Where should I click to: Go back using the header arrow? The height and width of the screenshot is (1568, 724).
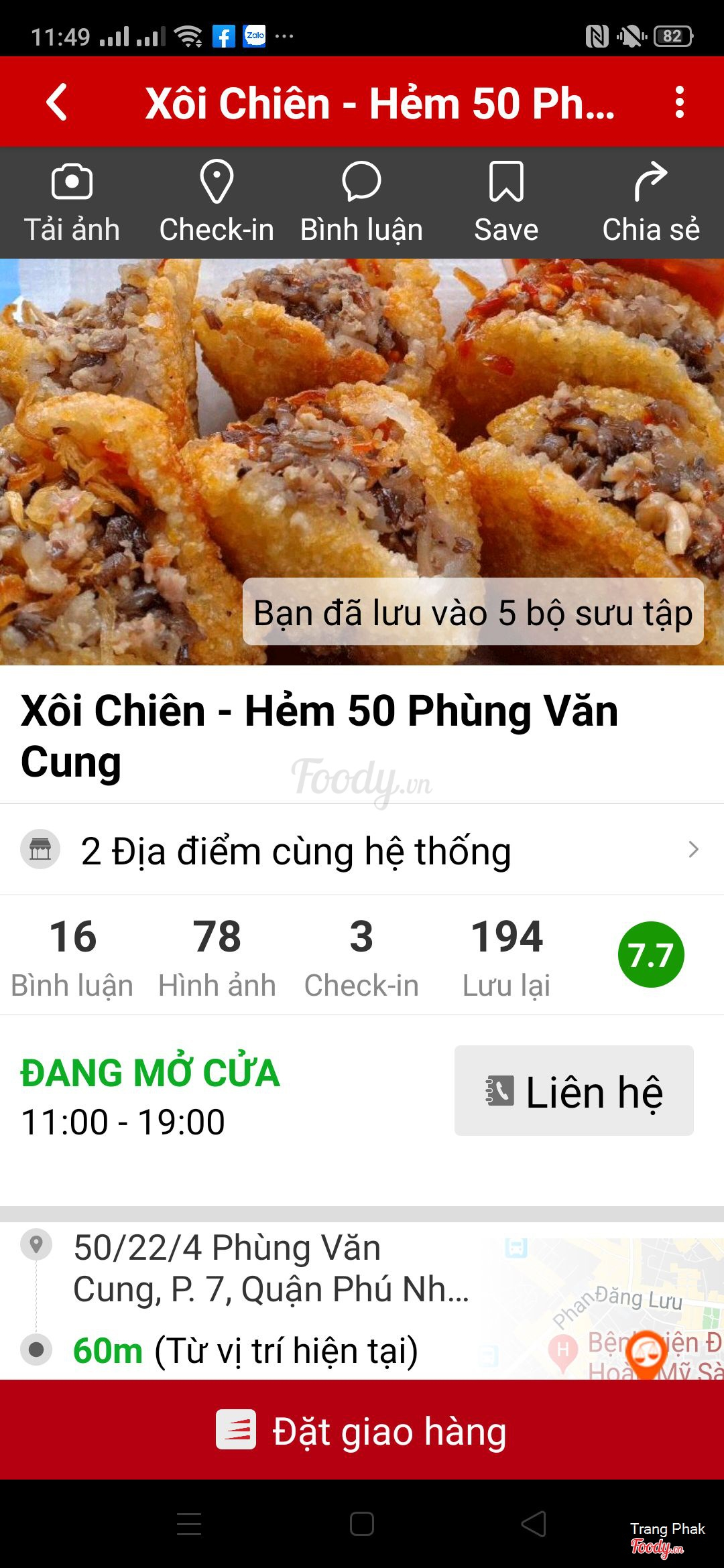57,103
